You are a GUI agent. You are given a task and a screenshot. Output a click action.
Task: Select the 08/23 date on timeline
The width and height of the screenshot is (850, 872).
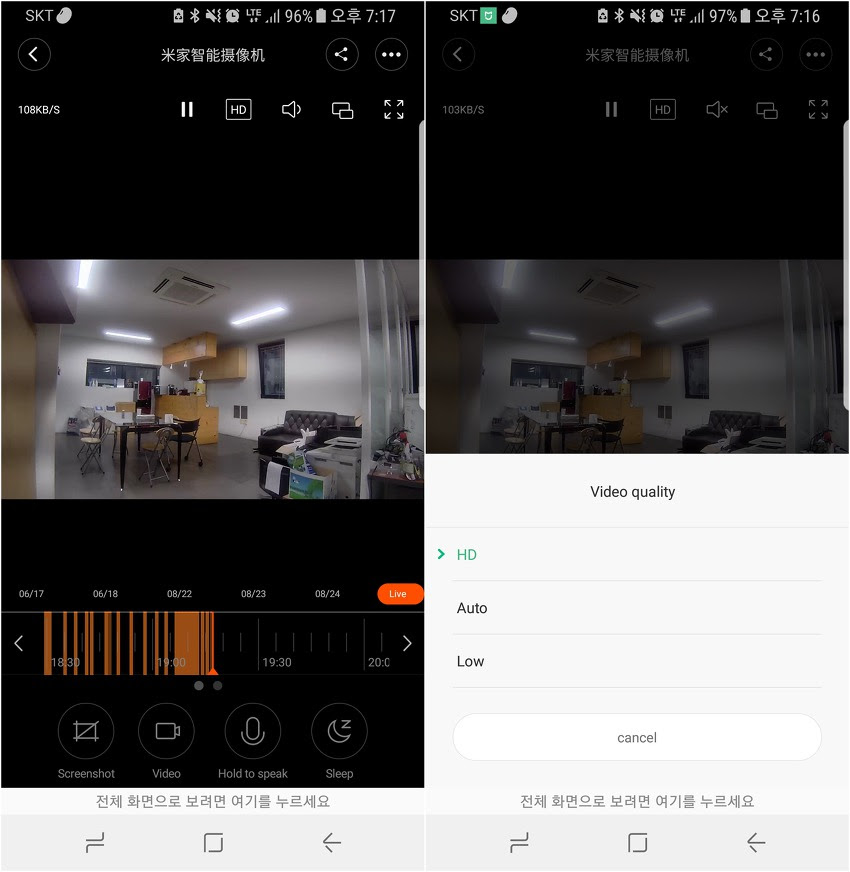(253, 594)
